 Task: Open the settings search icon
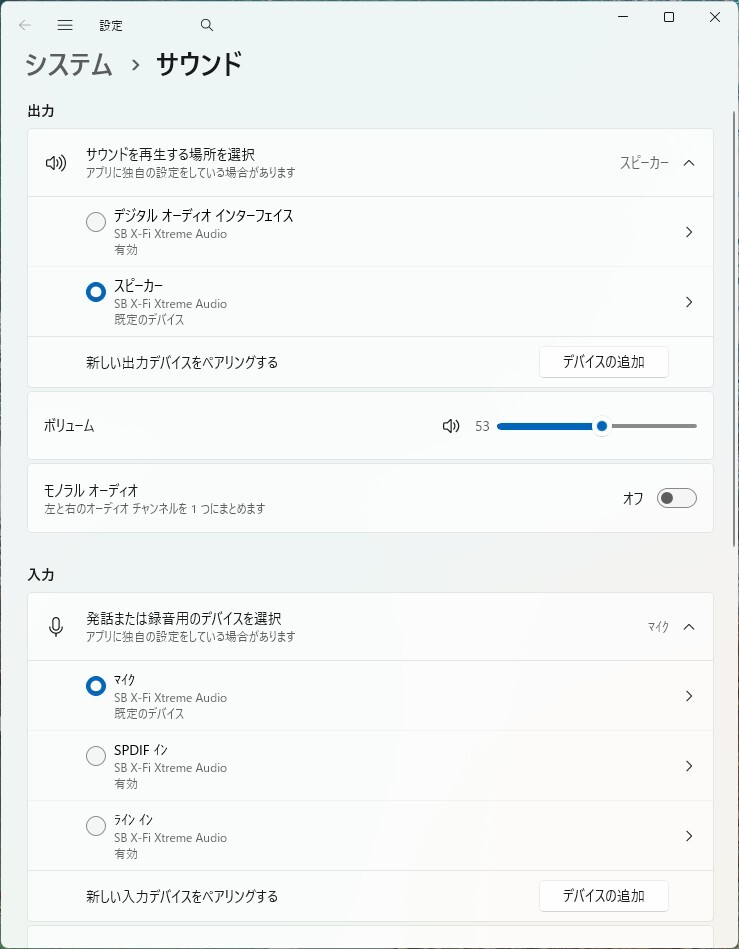pos(207,25)
